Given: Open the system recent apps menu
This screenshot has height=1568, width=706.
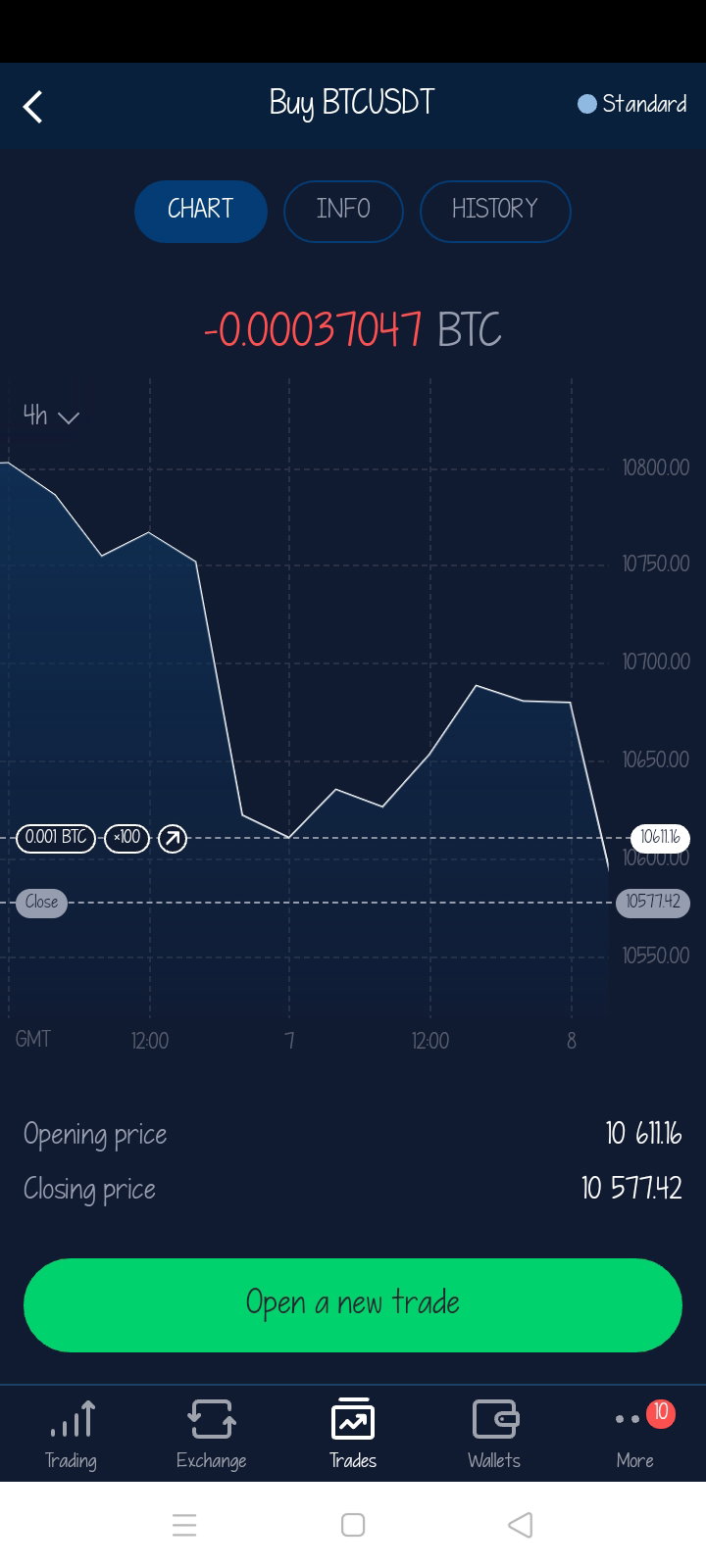Looking at the screenshot, I should [184, 1525].
